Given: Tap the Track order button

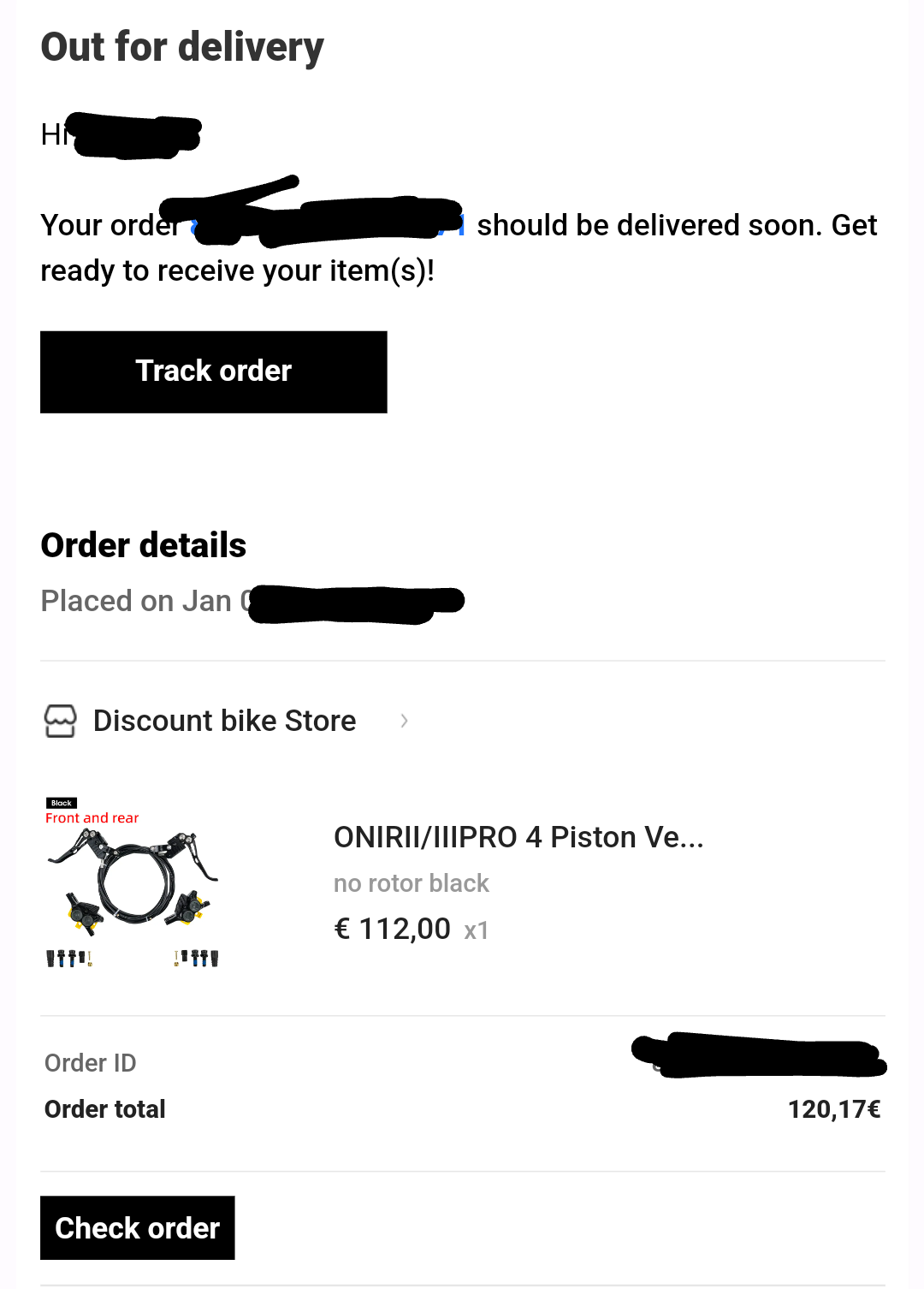Looking at the screenshot, I should (x=213, y=371).
